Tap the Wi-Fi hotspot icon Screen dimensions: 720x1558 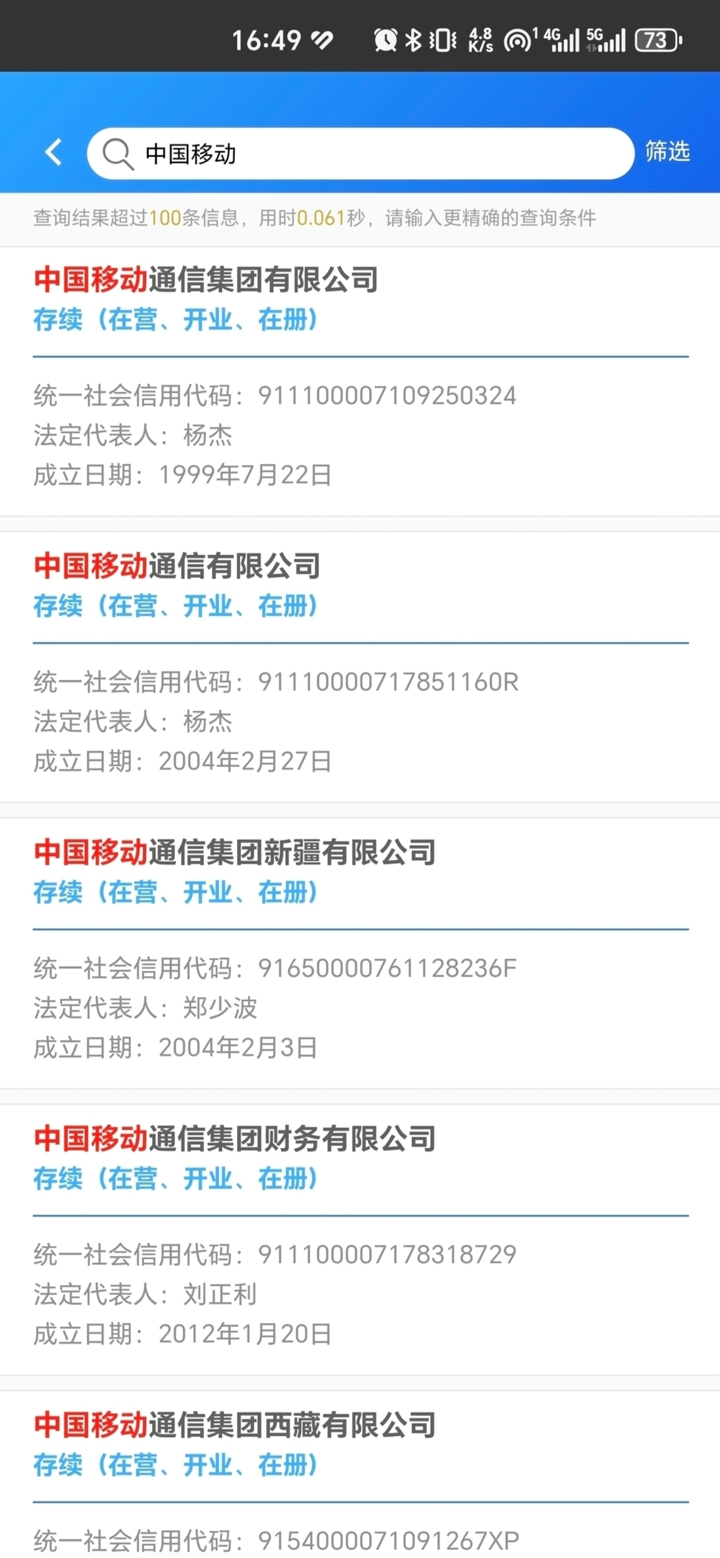point(515,34)
